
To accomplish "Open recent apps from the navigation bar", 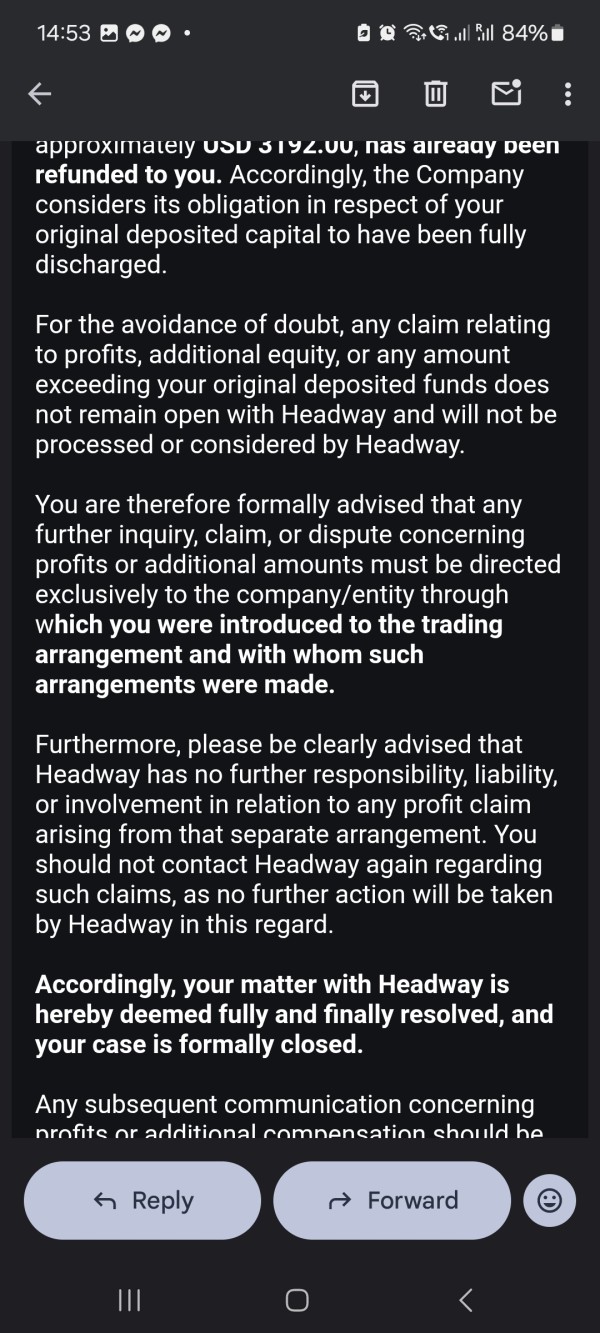I will (x=129, y=1300).
